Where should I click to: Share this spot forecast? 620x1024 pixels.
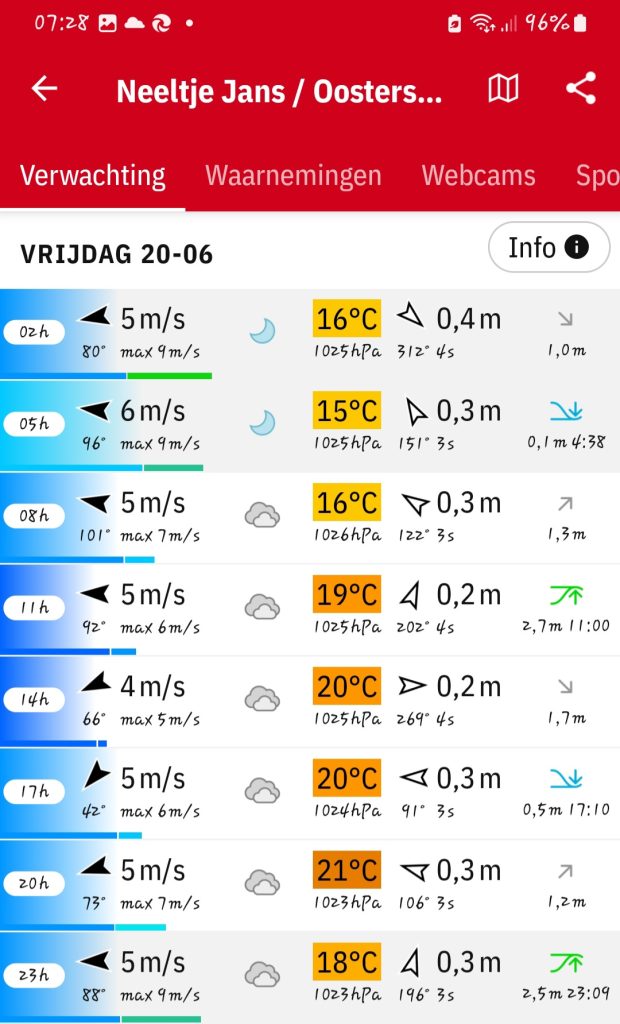(581, 89)
